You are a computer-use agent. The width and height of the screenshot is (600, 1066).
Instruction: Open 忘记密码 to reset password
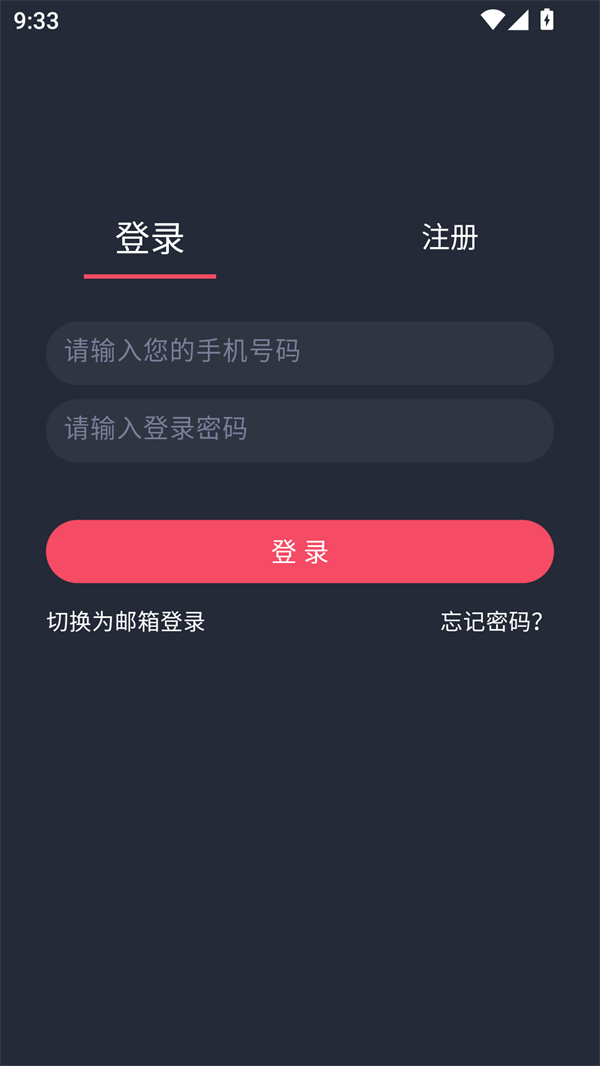[492, 622]
